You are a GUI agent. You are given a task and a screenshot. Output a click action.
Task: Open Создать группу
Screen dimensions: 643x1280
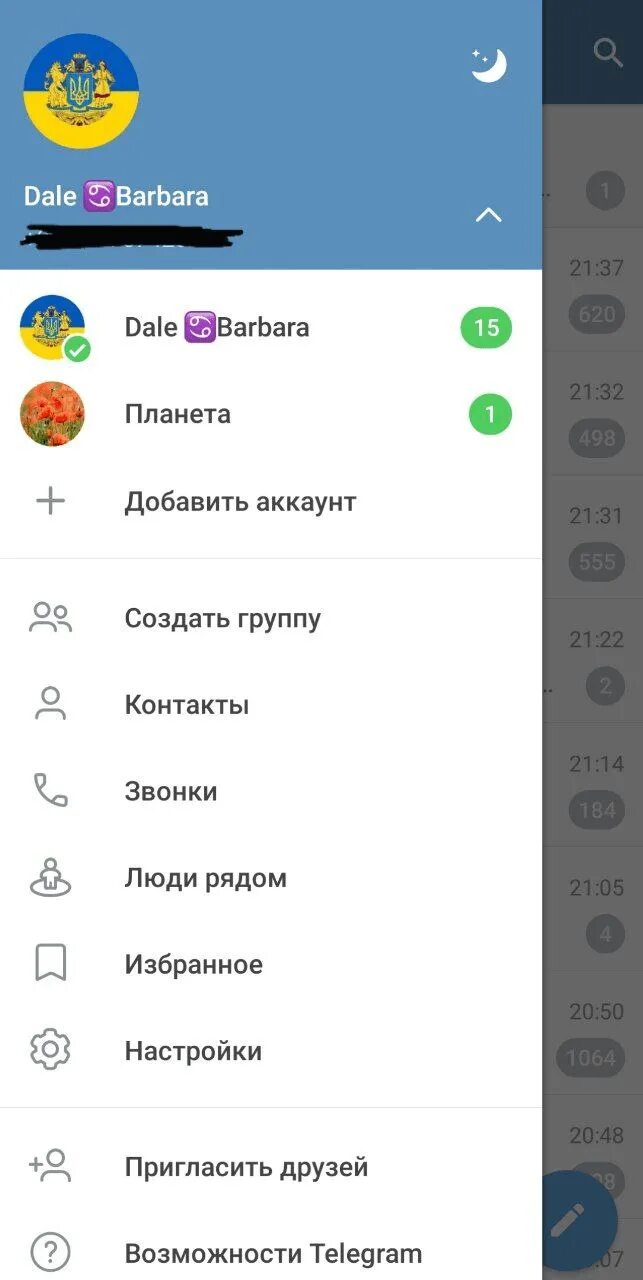coord(222,618)
